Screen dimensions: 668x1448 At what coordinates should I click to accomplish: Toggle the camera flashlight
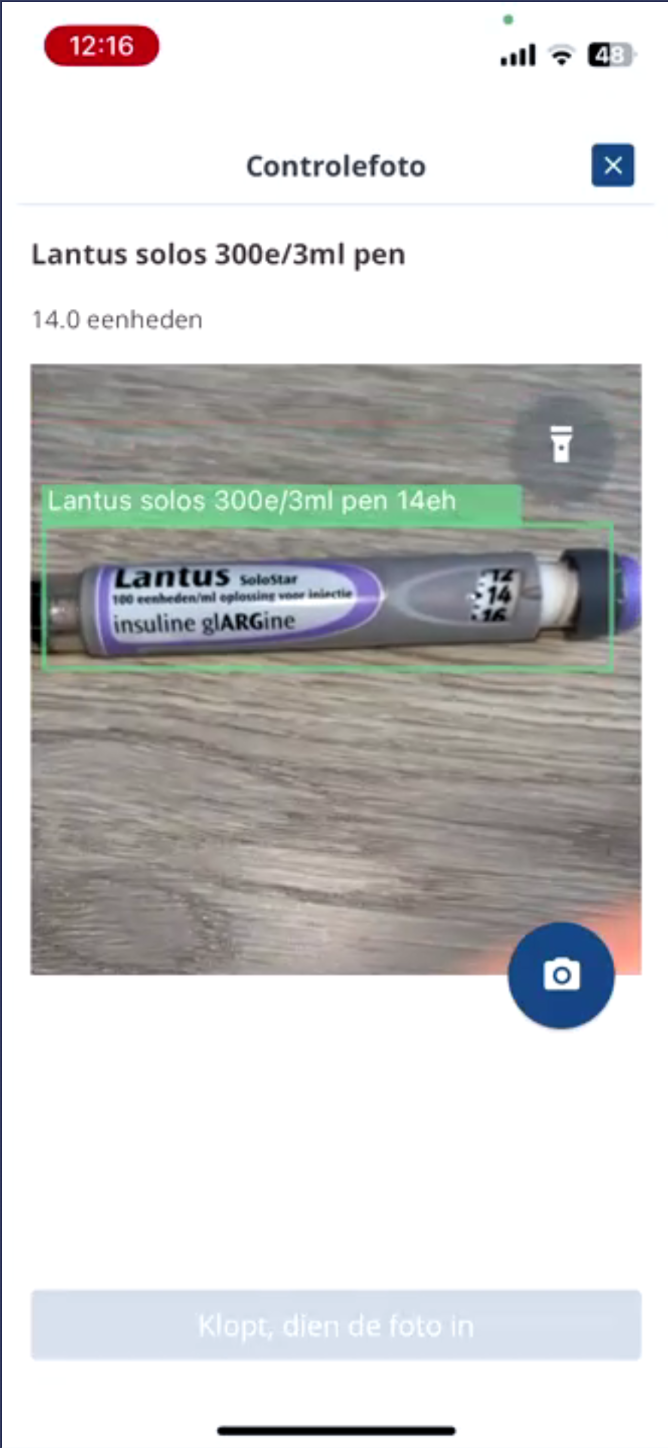click(x=561, y=444)
